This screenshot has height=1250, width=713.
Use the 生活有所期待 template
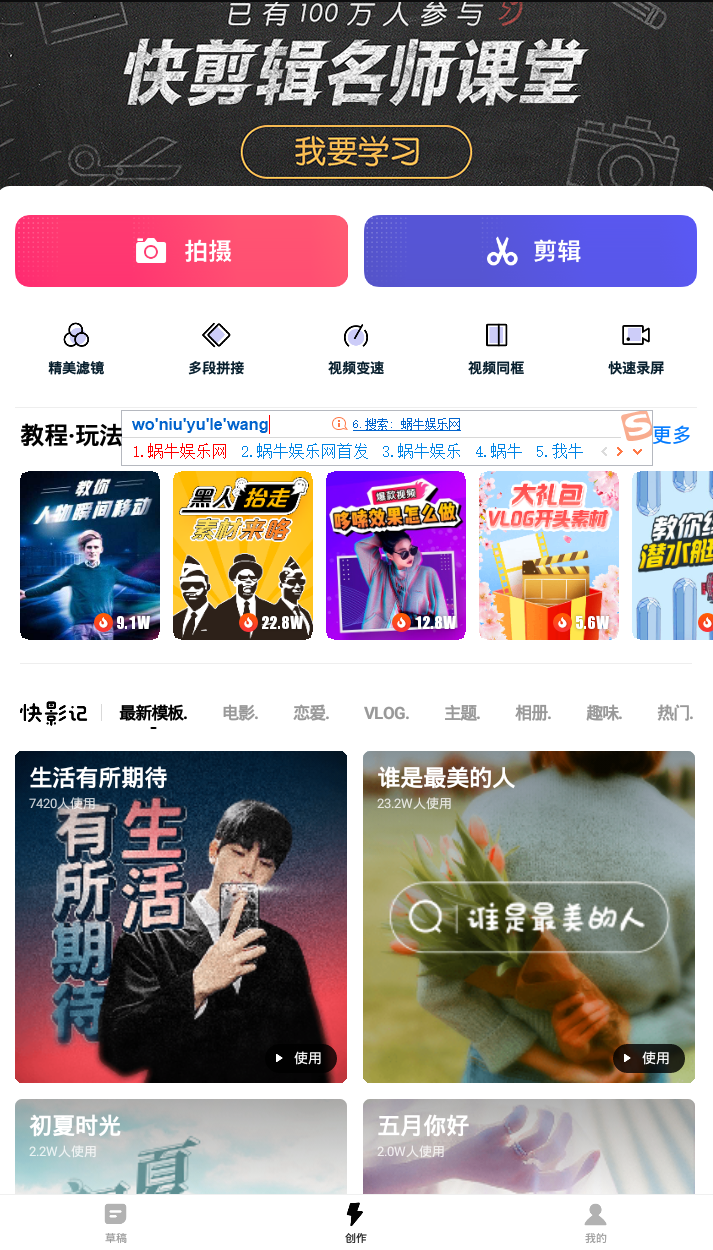[x=300, y=1058]
